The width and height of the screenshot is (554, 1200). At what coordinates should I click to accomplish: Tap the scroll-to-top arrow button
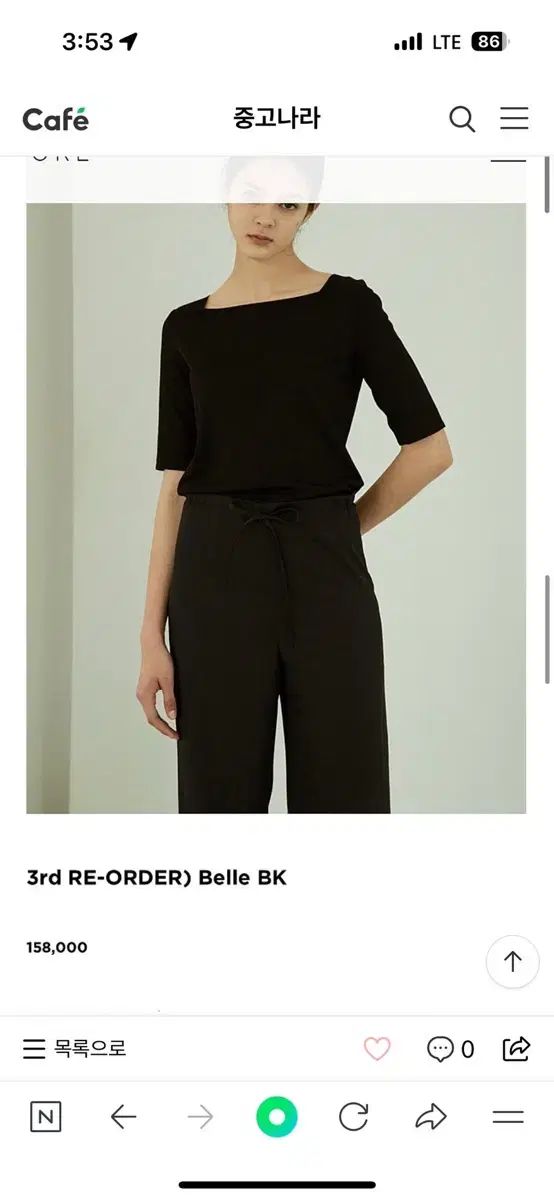(513, 962)
